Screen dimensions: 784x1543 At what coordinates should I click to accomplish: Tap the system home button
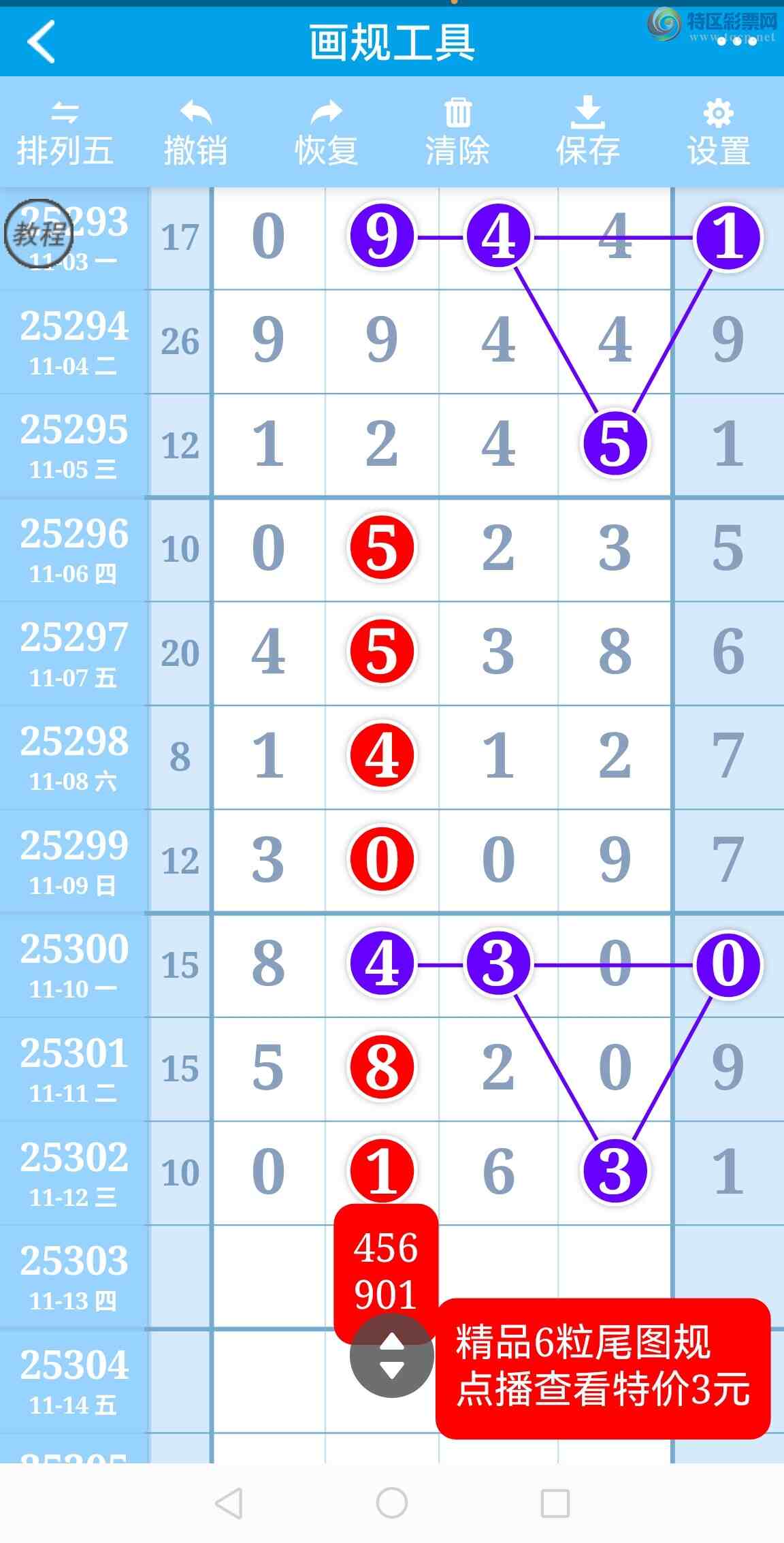[x=391, y=1502]
